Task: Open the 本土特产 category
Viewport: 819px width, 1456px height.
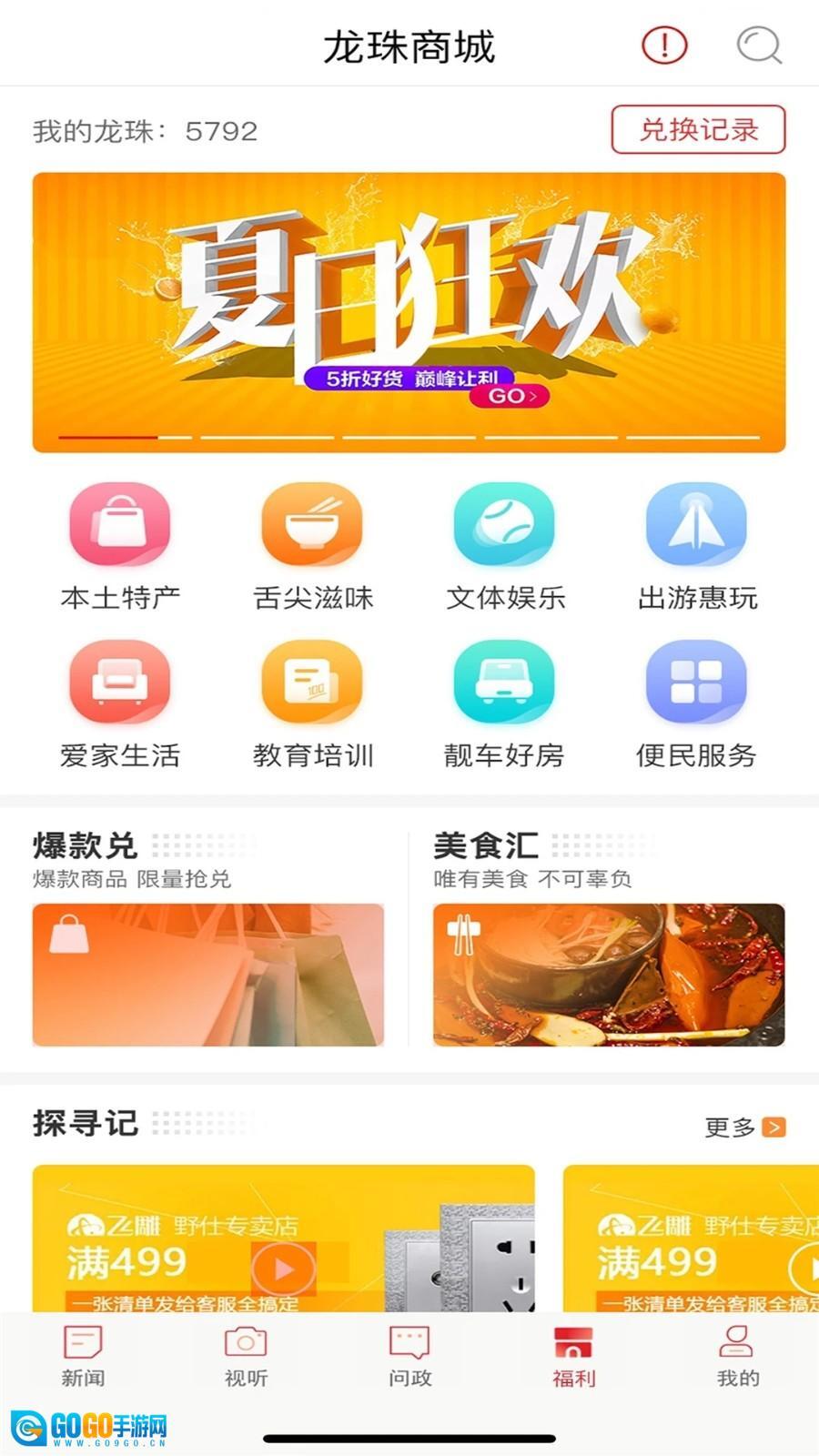Action: coord(120,525)
